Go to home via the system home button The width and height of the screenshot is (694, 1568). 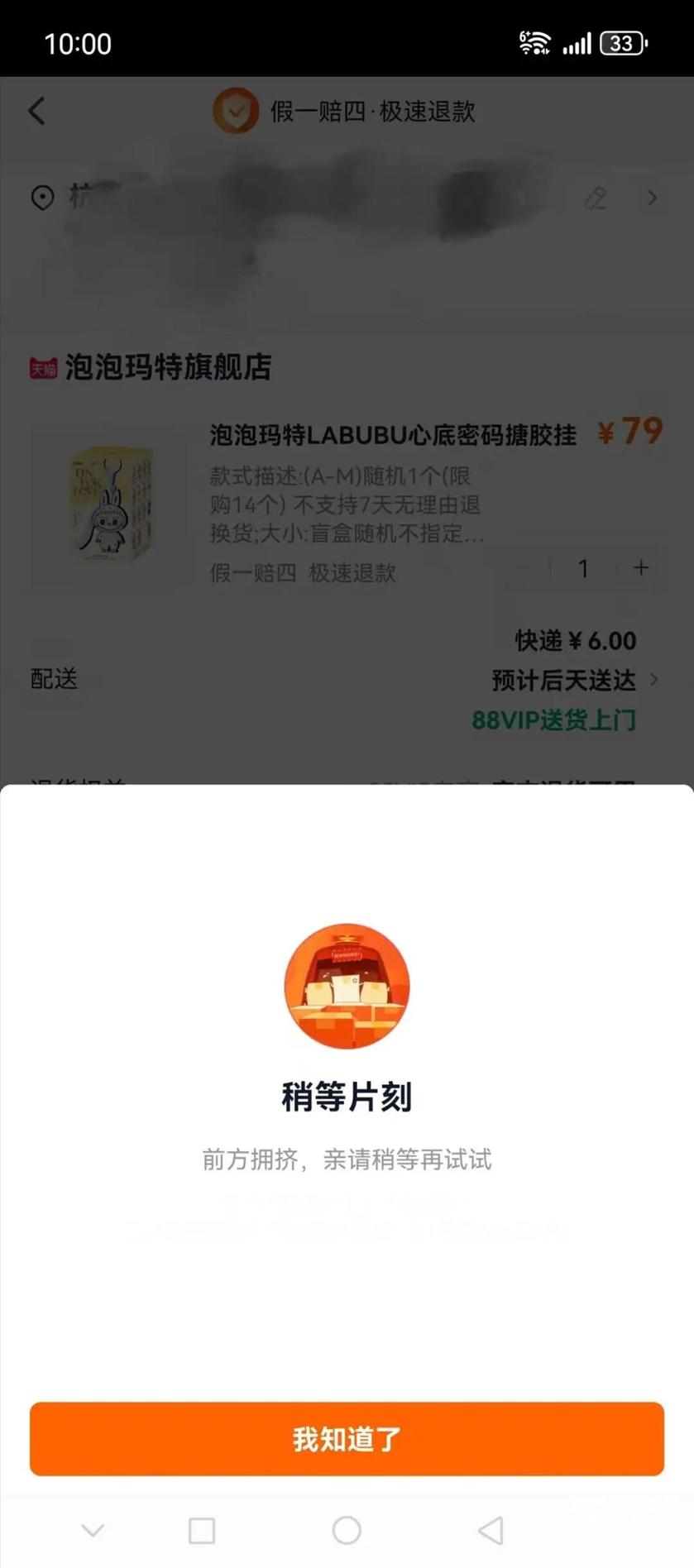coord(347,1530)
